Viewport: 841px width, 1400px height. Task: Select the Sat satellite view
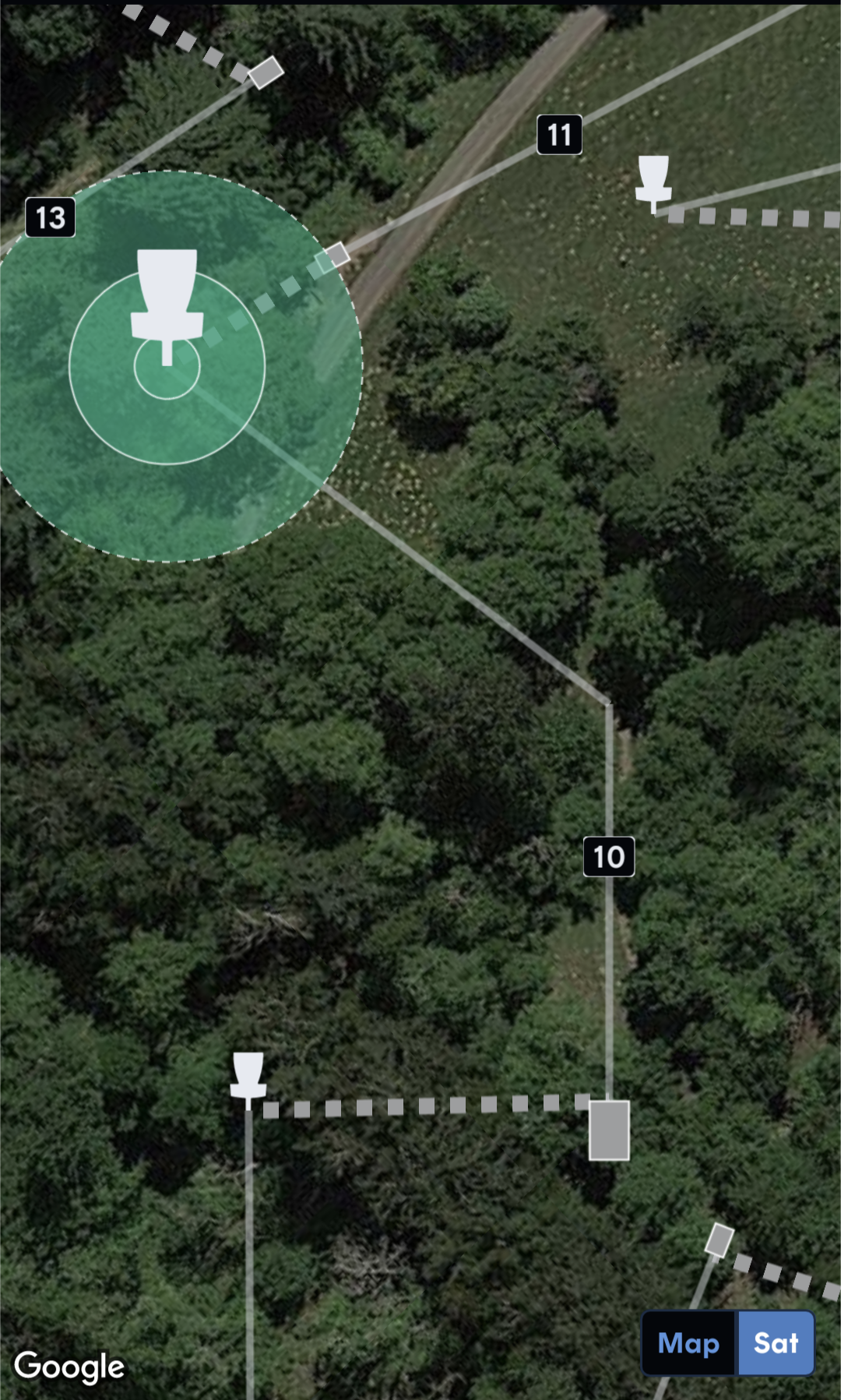[x=776, y=1343]
